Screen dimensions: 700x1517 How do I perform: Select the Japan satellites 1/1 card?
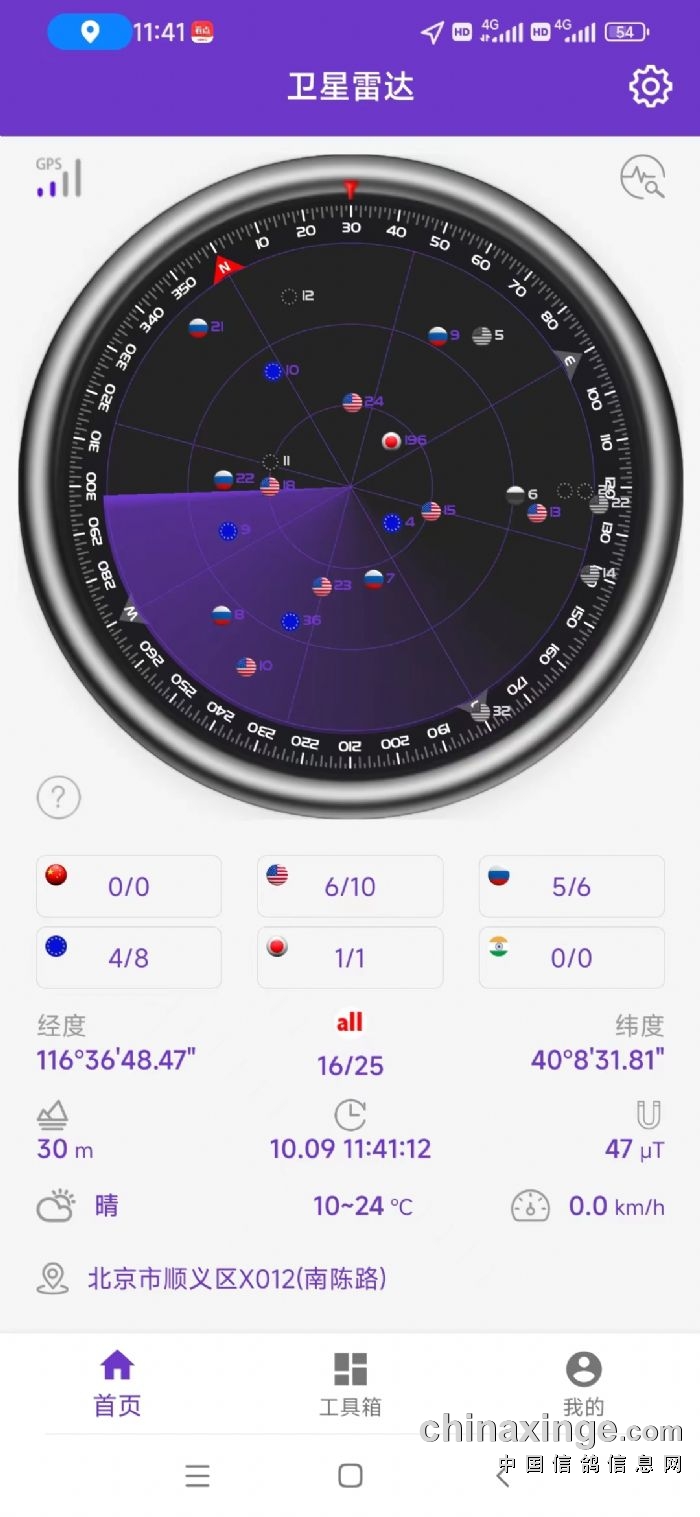pyautogui.click(x=350, y=957)
